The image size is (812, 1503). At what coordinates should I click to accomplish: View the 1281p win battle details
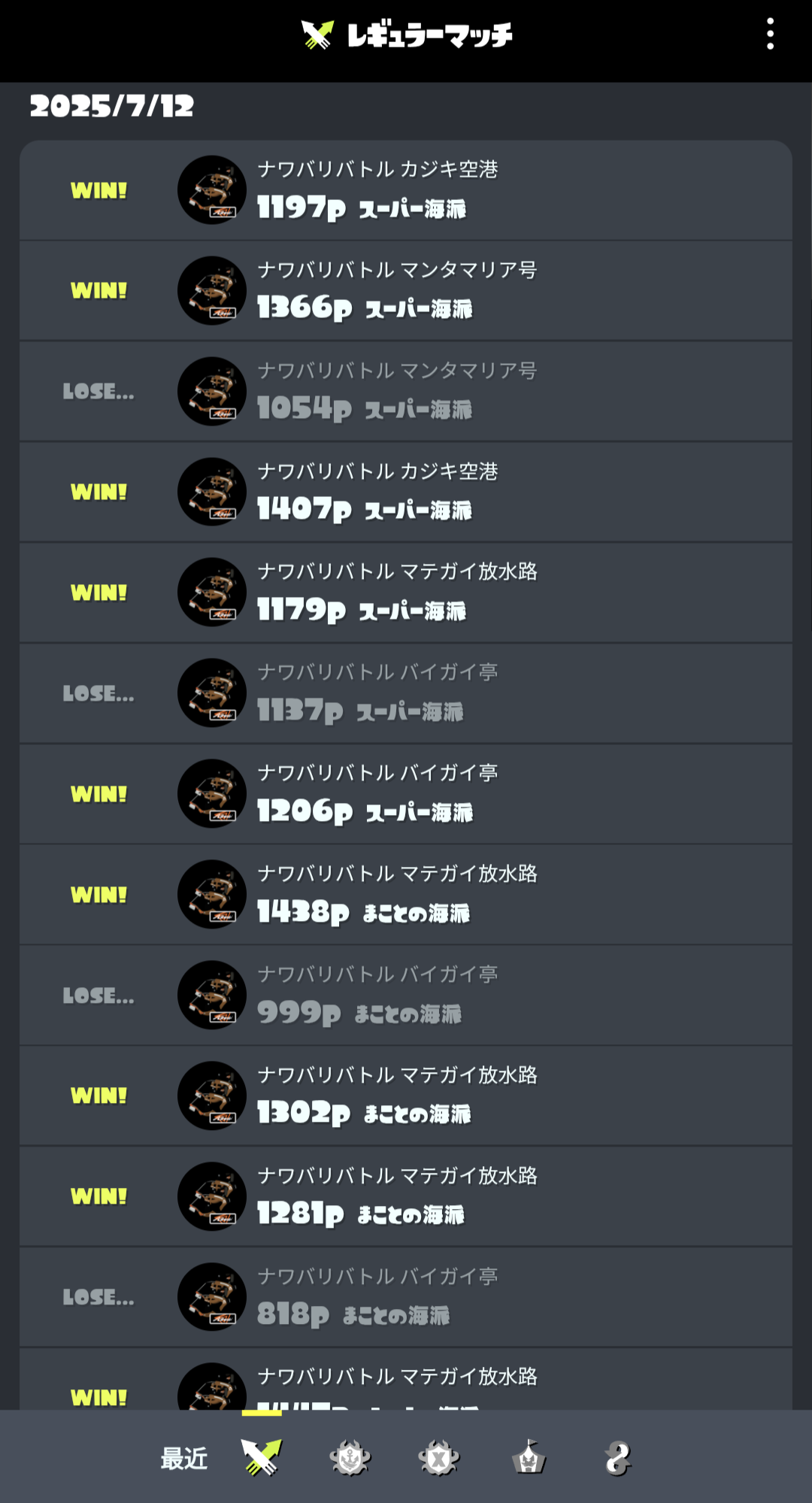pos(406,1197)
